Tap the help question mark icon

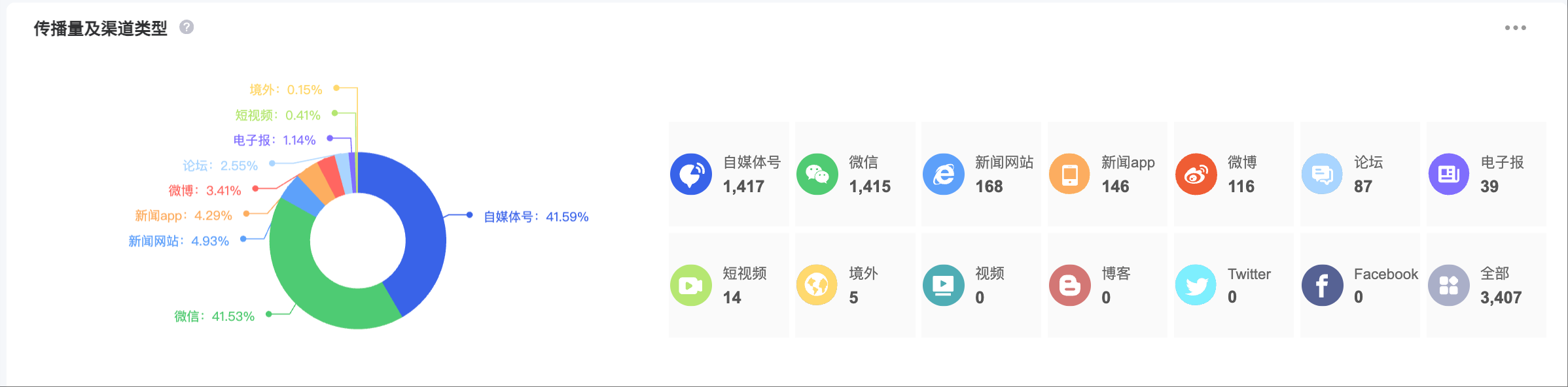pyautogui.click(x=187, y=27)
